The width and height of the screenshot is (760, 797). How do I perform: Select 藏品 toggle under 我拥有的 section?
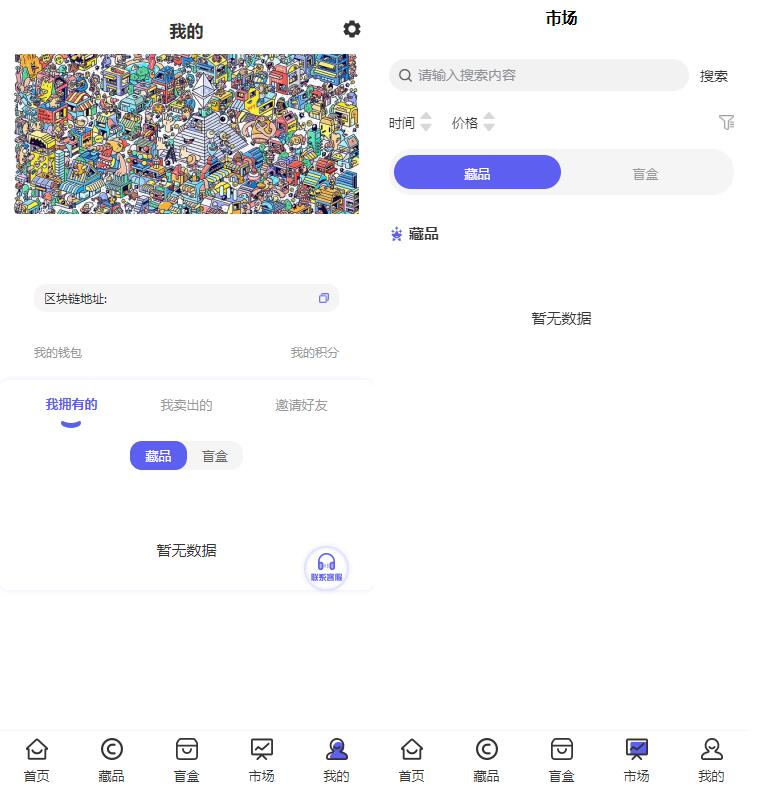click(158, 455)
